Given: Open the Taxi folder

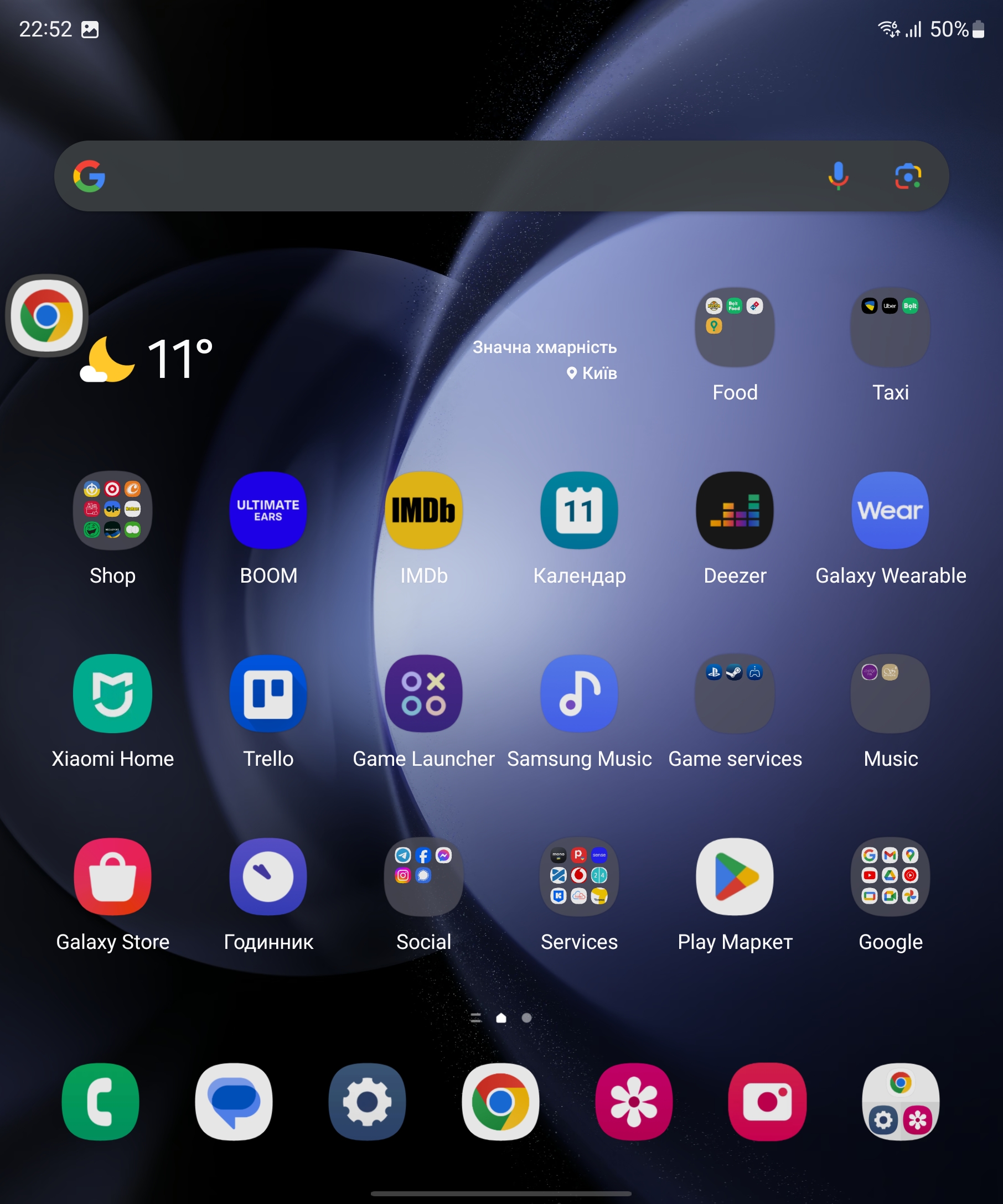Looking at the screenshot, I should pyautogui.click(x=890, y=328).
